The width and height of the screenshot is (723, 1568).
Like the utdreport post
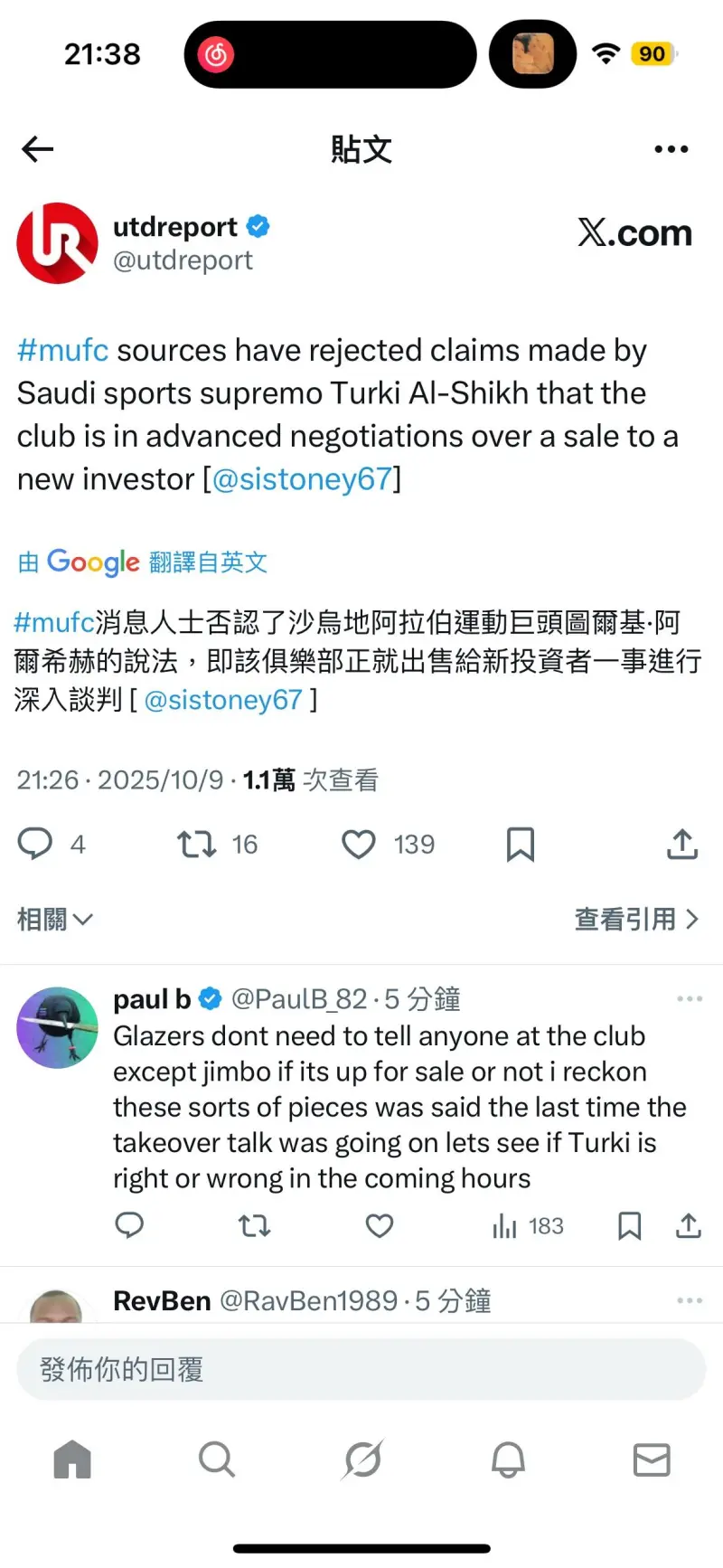tap(359, 844)
